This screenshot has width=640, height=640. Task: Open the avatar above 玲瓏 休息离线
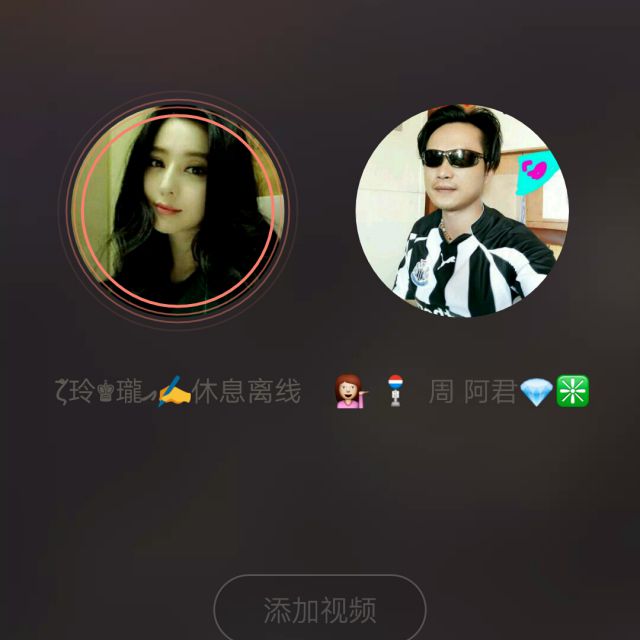[176, 208]
